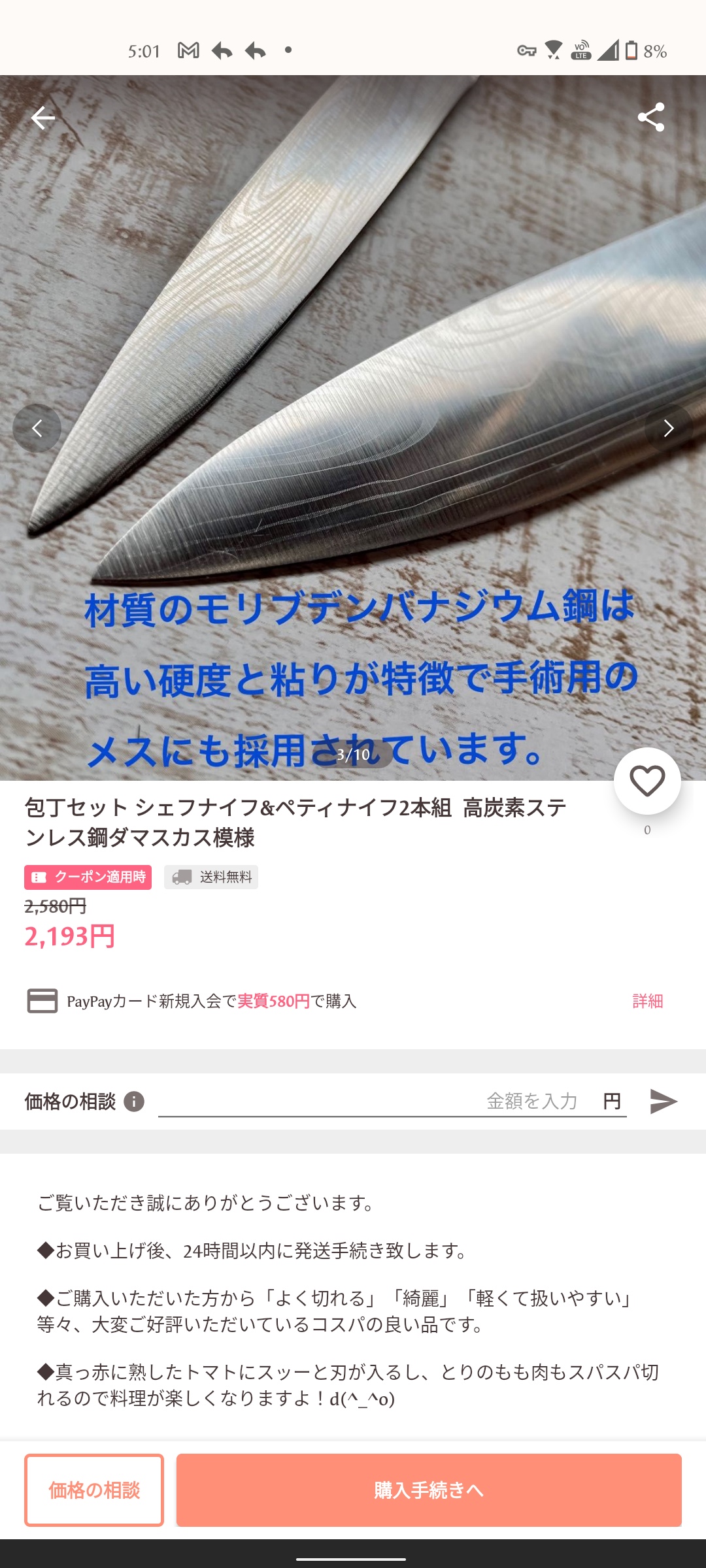706x1568 pixels.
Task: Add this item to favorites with the heart
Action: click(x=647, y=781)
